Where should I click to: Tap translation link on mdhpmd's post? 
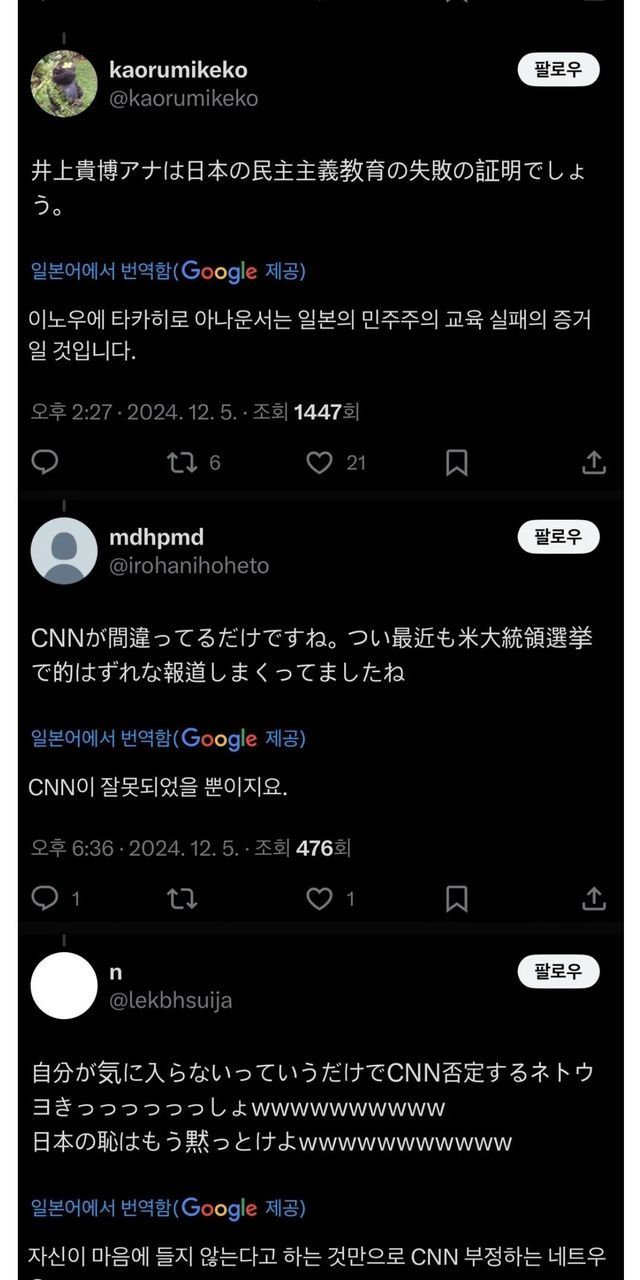coord(167,738)
